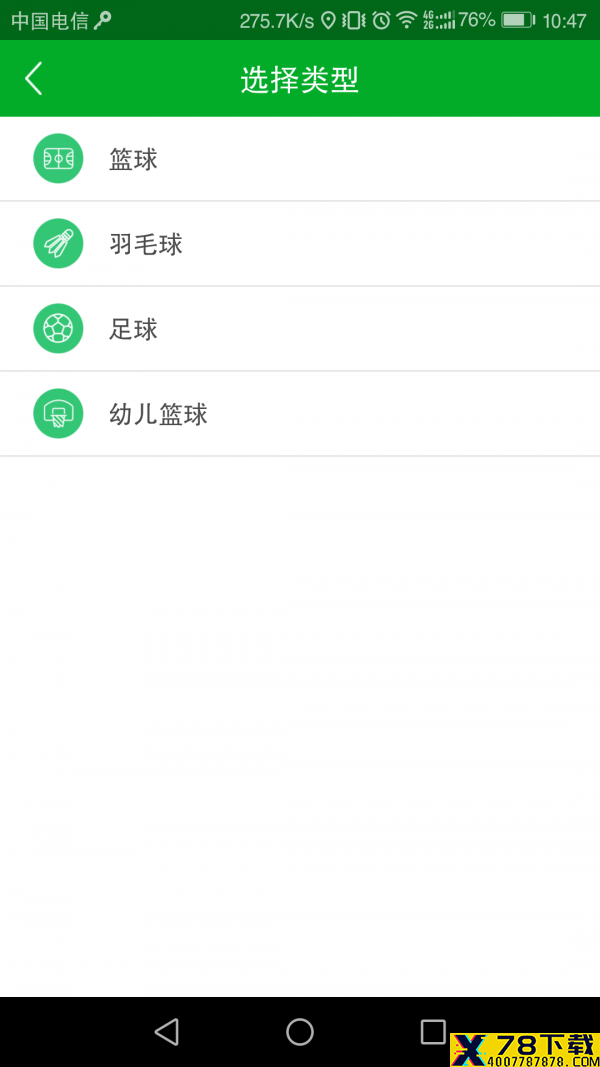Tap the system home button
This screenshot has height=1067, width=600.
[299, 1032]
